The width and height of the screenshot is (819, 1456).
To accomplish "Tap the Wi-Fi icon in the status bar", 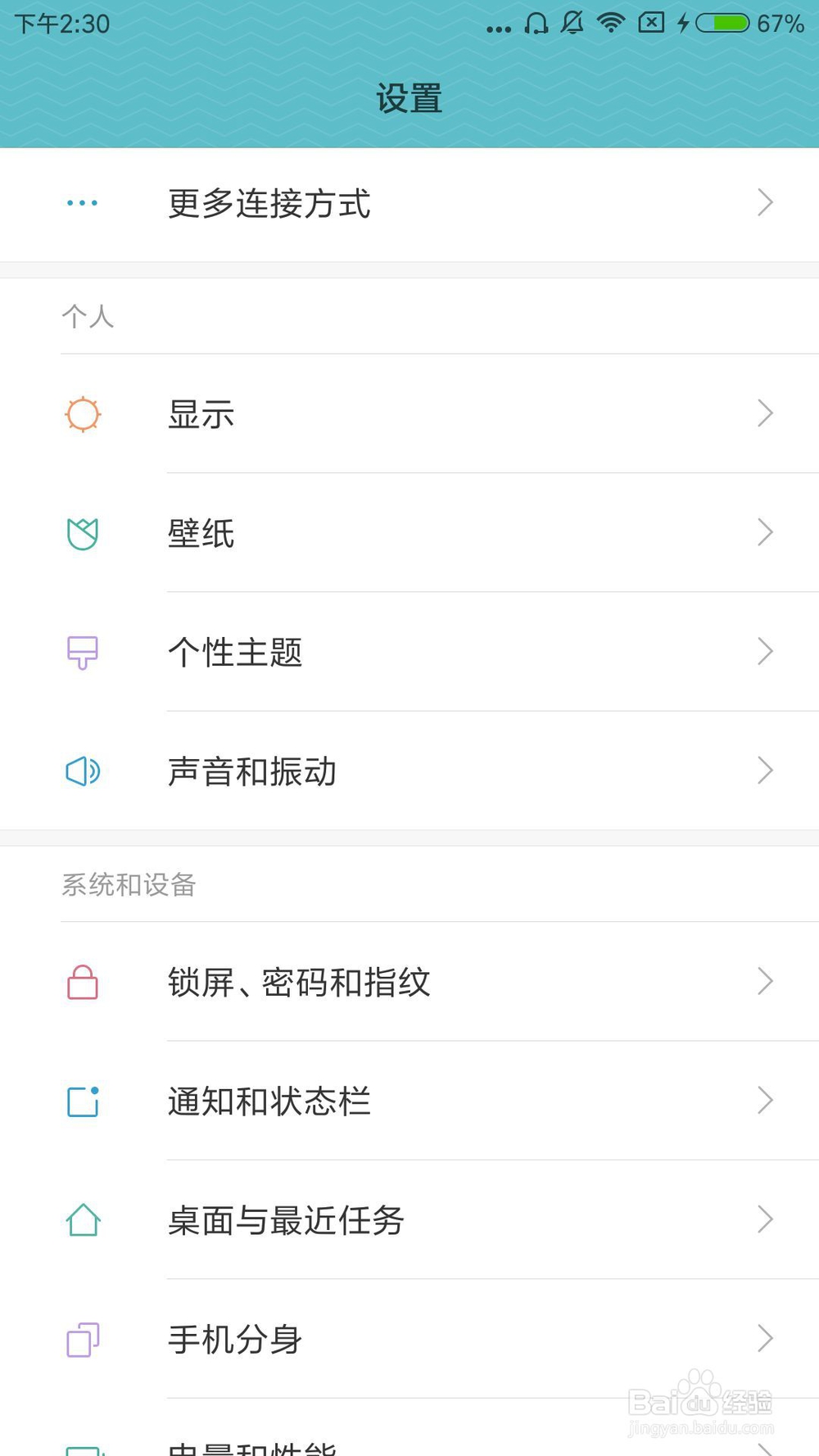I will click(x=609, y=24).
